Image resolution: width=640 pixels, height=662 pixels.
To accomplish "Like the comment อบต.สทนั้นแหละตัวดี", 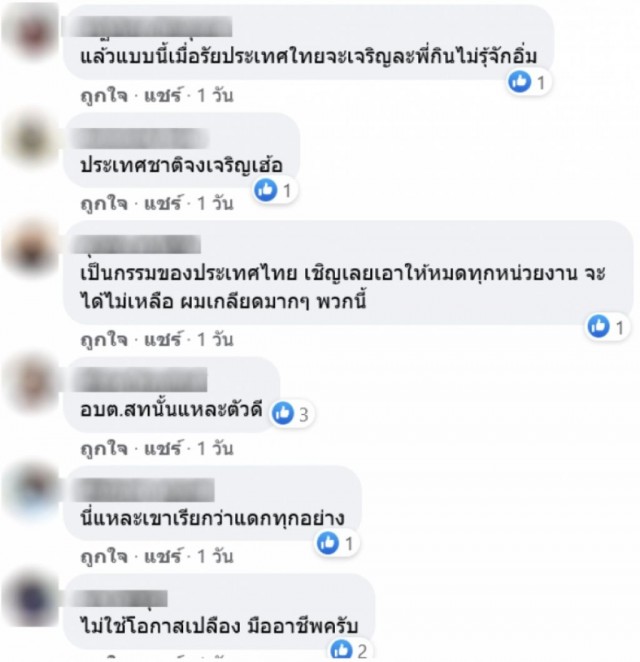I will pos(101,445).
